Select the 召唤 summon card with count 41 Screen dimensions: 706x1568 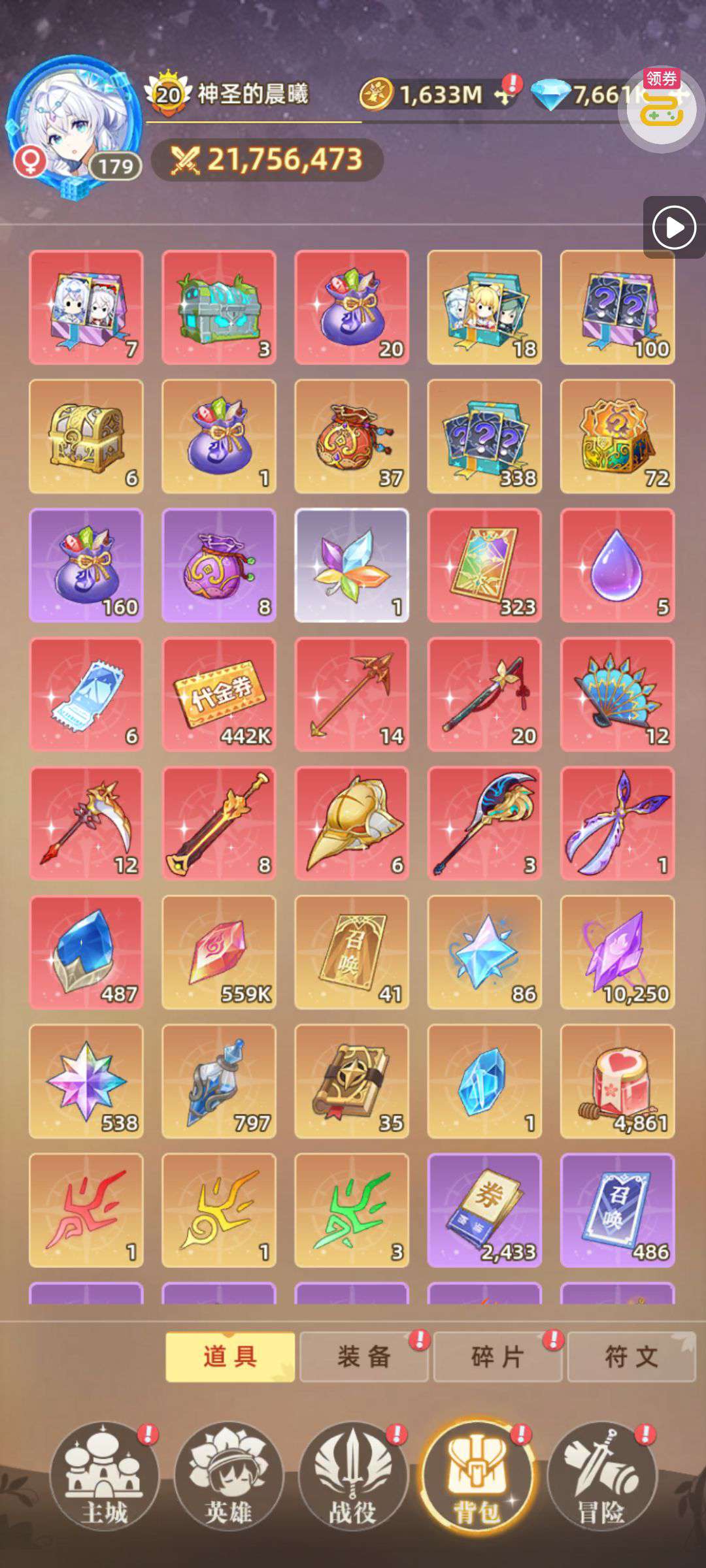pyautogui.click(x=352, y=953)
